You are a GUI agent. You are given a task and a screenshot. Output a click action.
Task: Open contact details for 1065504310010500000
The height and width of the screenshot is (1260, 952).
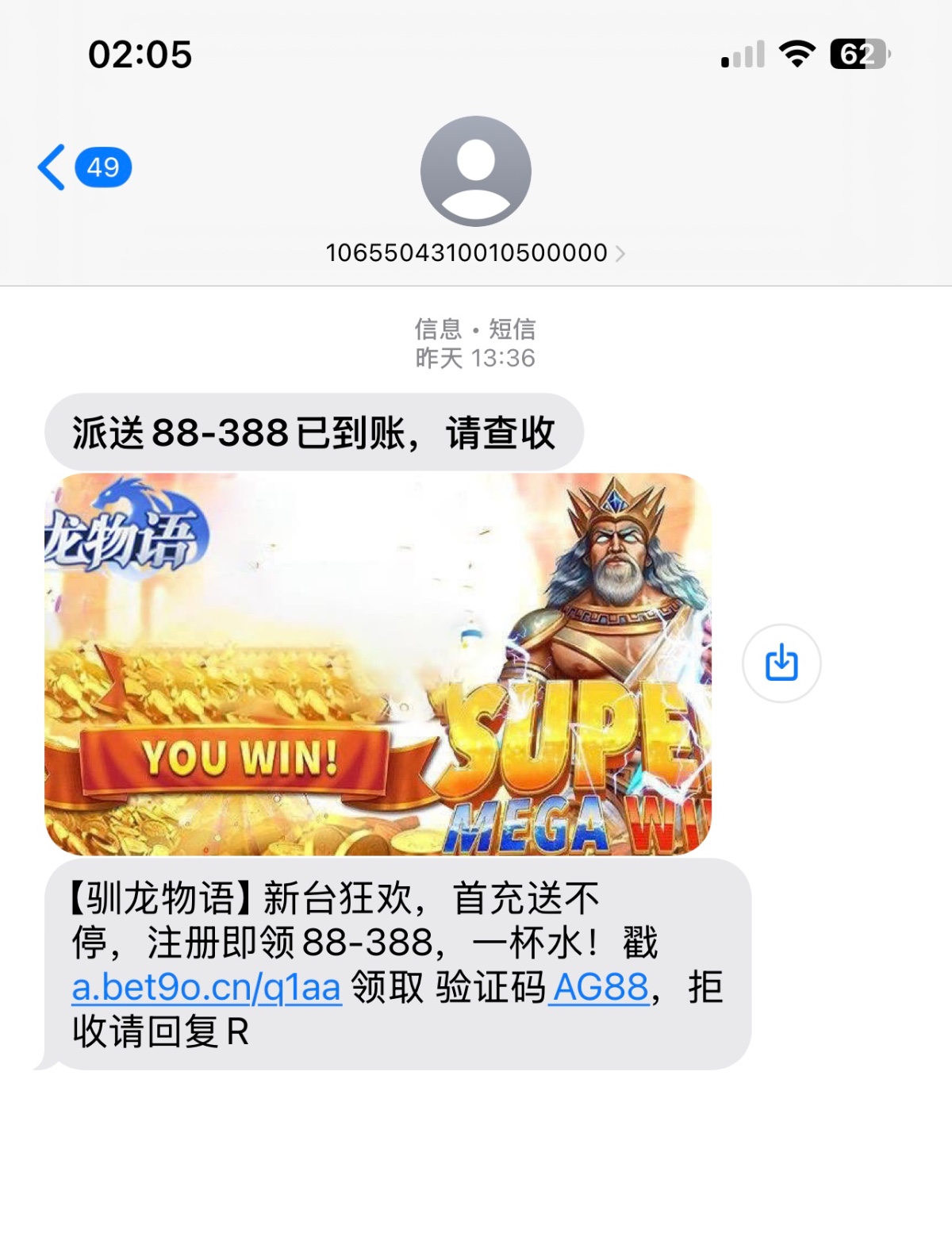click(x=474, y=253)
